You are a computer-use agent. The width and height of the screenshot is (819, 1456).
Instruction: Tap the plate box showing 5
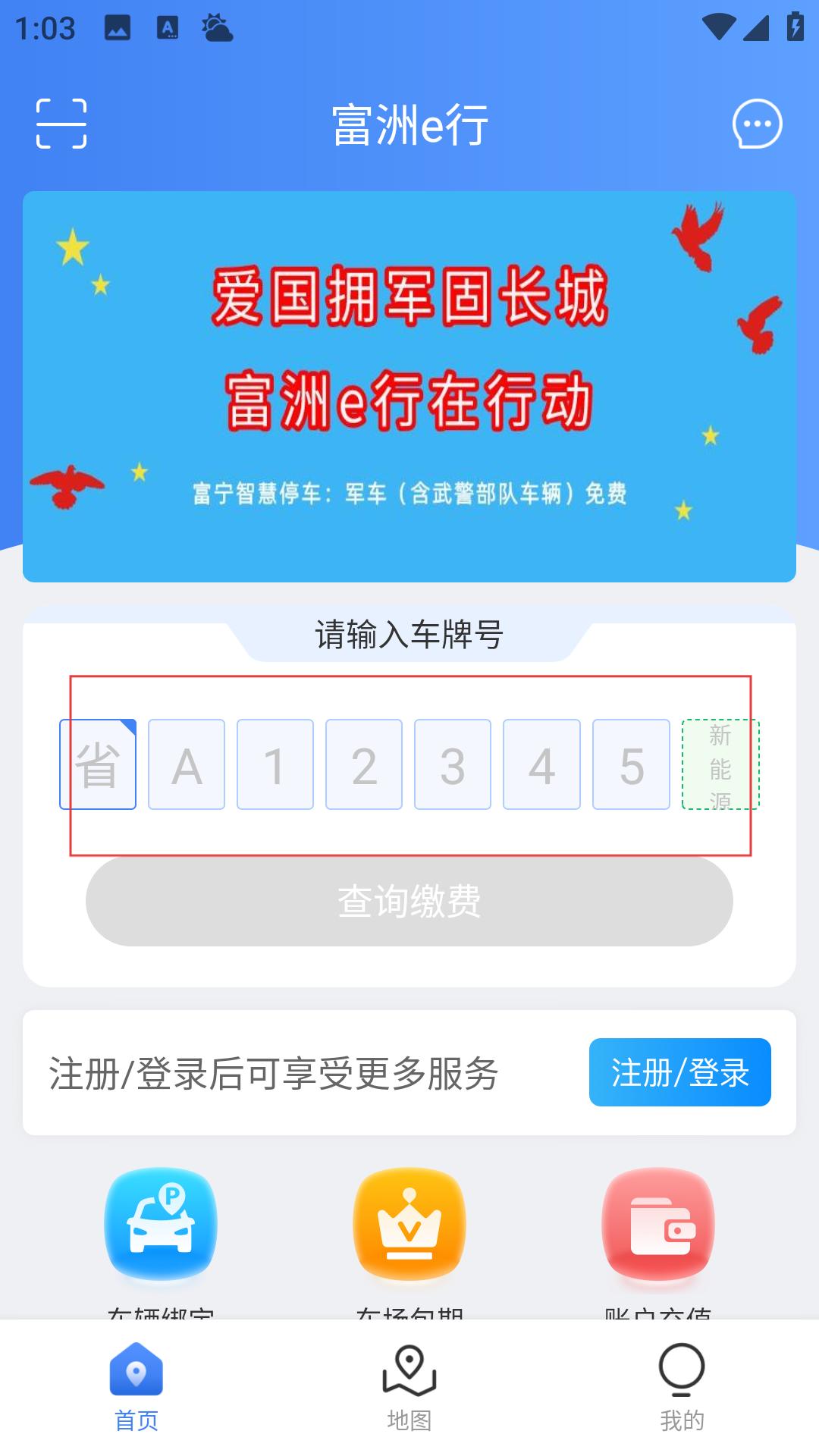(631, 764)
